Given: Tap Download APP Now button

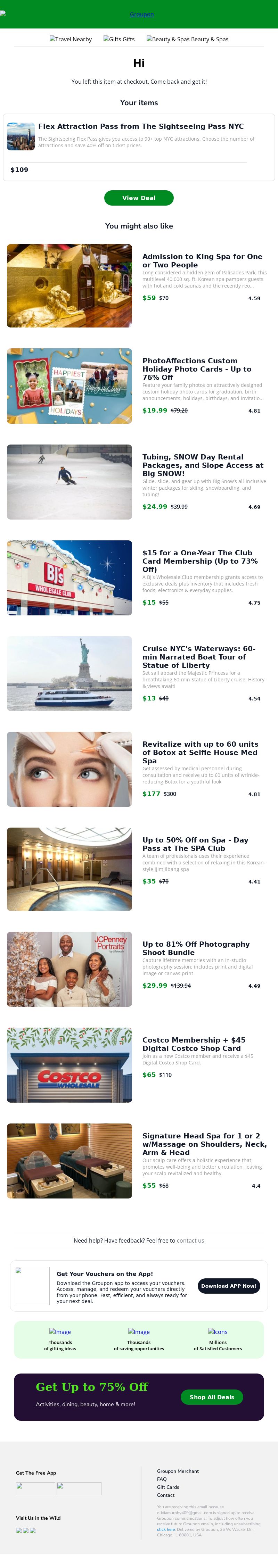Looking at the screenshot, I should (x=229, y=1286).
